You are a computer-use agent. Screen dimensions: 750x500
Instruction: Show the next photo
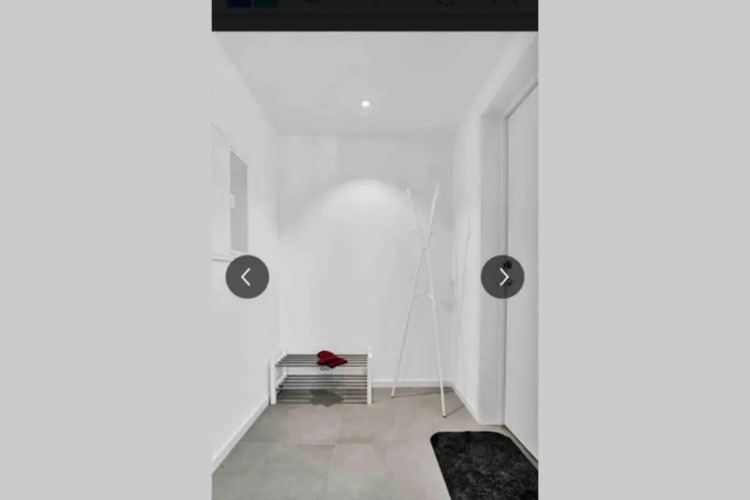point(503,277)
